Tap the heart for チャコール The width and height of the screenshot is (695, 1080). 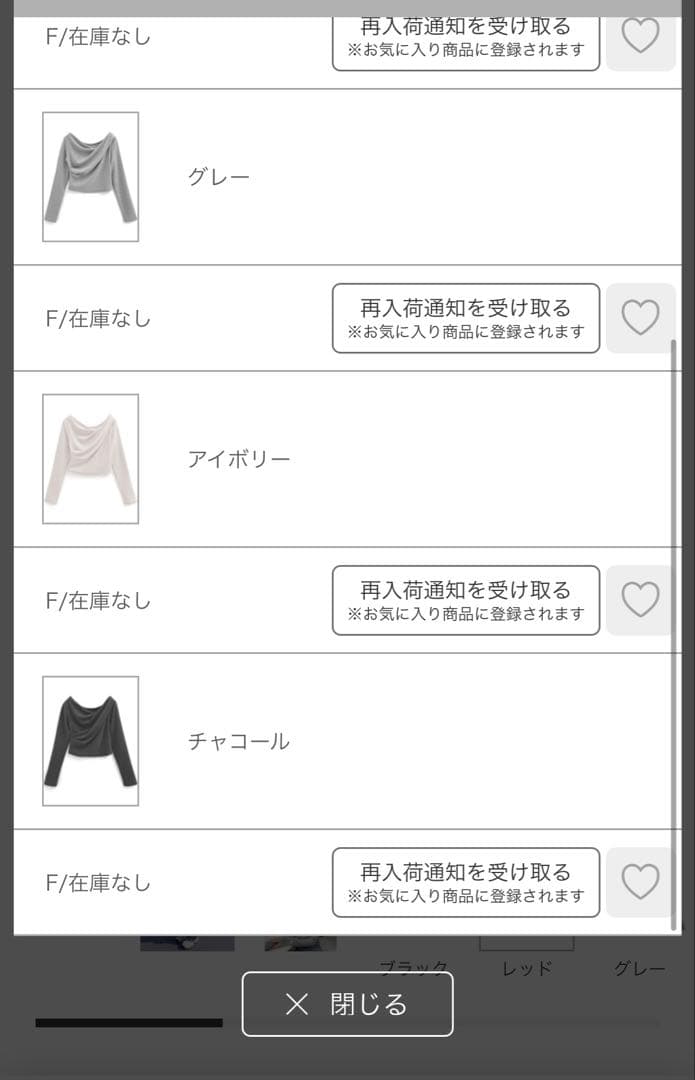click(x=640, y=882)
